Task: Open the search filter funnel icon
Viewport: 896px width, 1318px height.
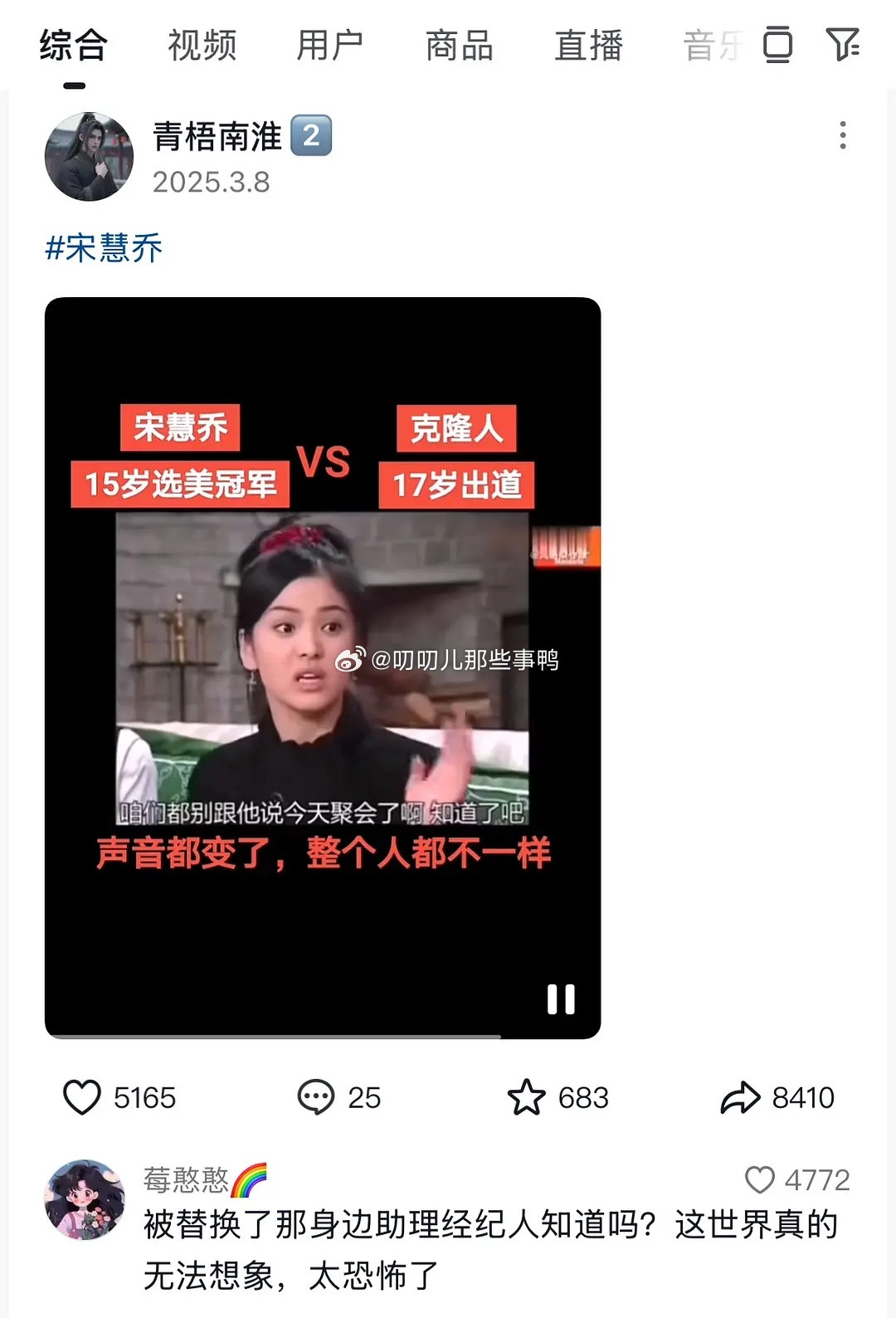Action: [843, 44]
